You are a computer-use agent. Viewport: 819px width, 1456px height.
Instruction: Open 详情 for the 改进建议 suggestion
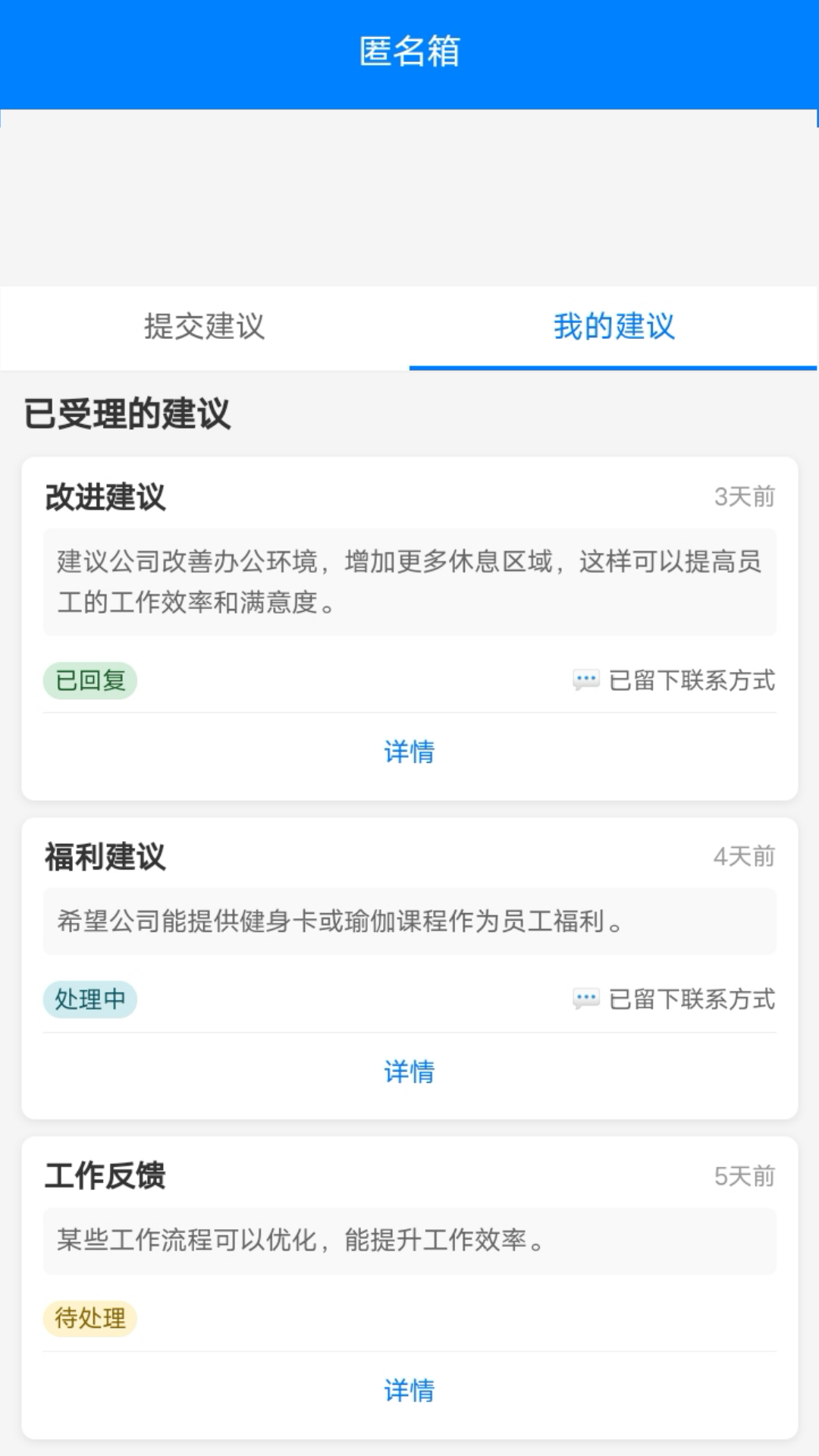point(409,753)
